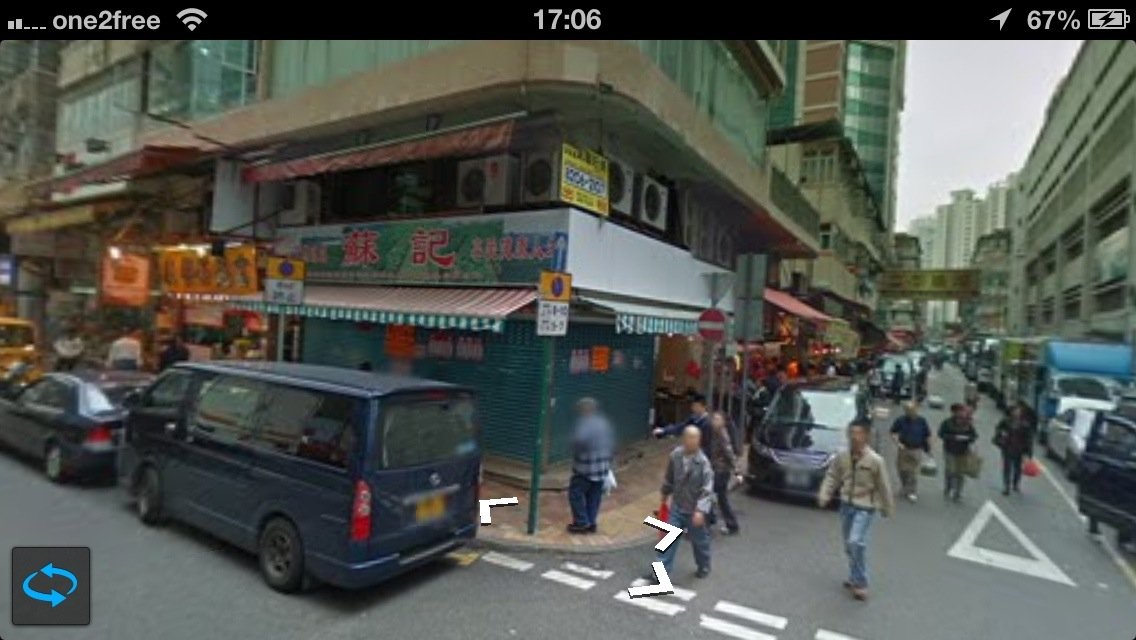Screen dimensions: 1136x640
Task: Follow the right-pointing street arrow by the pedestrian
Action: click(x=663, y=532)
